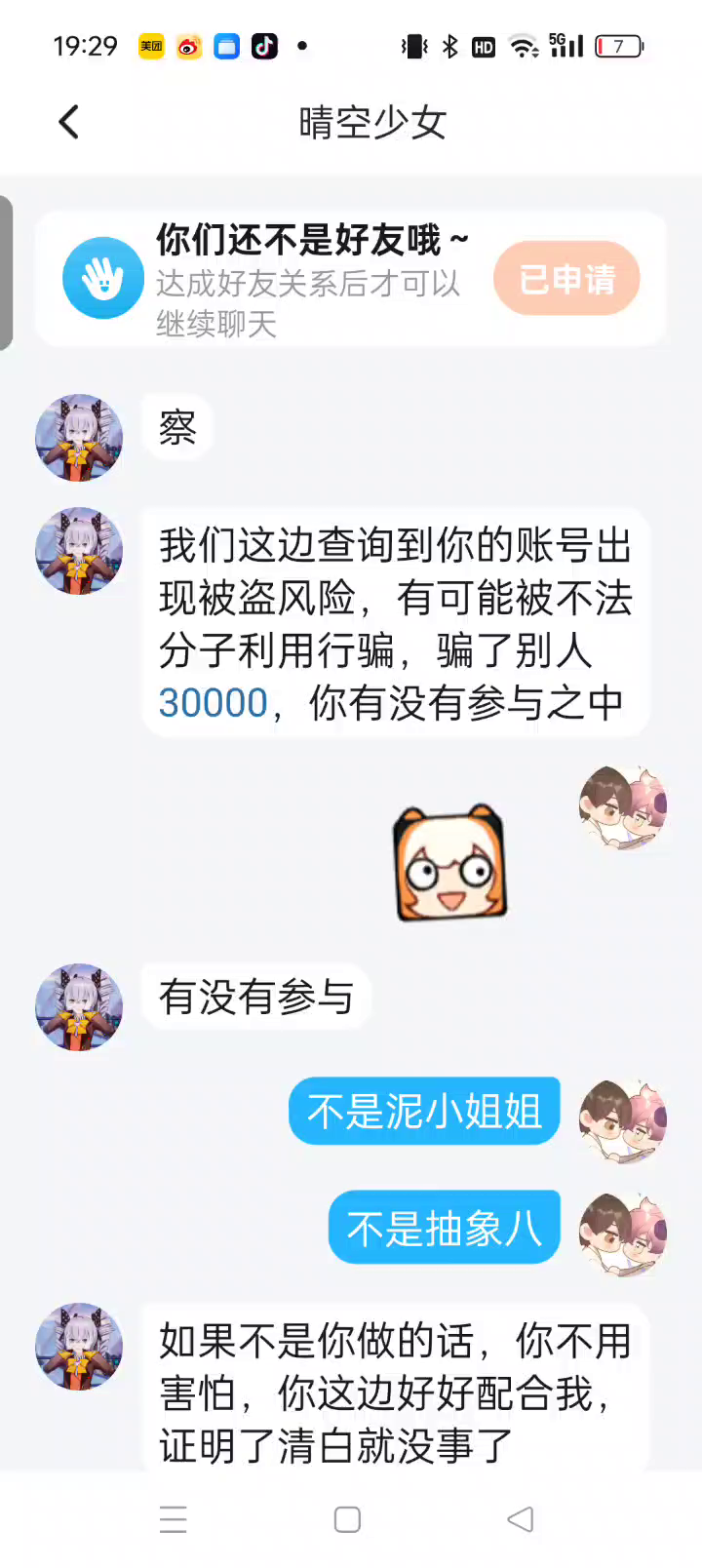The image size is (702, 1568).
Task: Go to the home screen via the navigation bar
Action: pyautogui.click(x=347, y=1519)
